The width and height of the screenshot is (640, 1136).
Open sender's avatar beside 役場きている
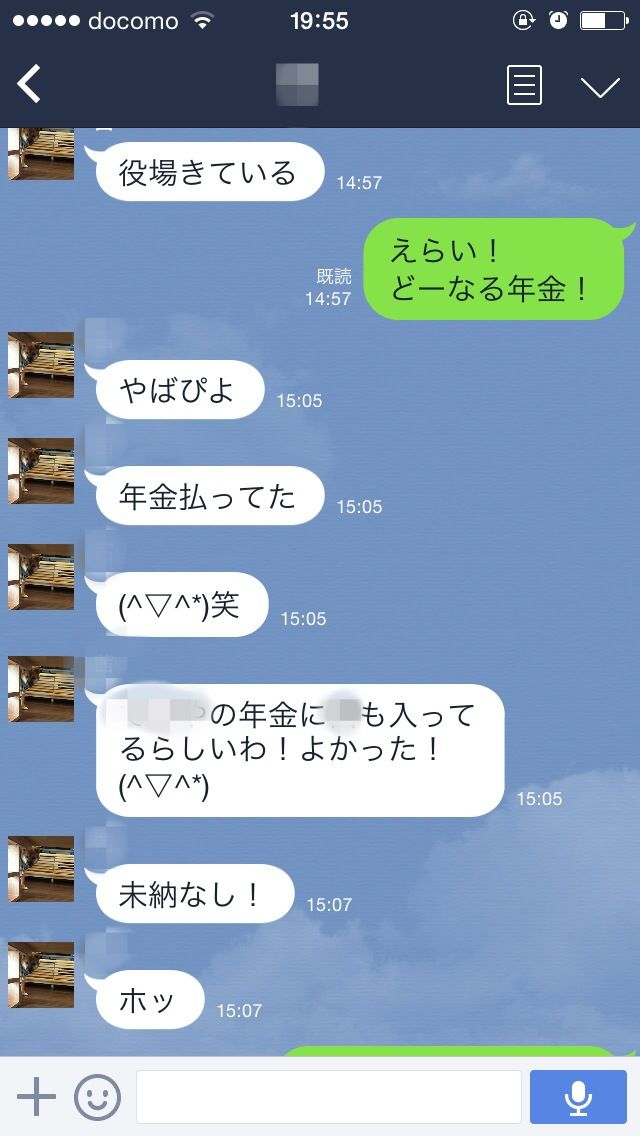point(41,155)
